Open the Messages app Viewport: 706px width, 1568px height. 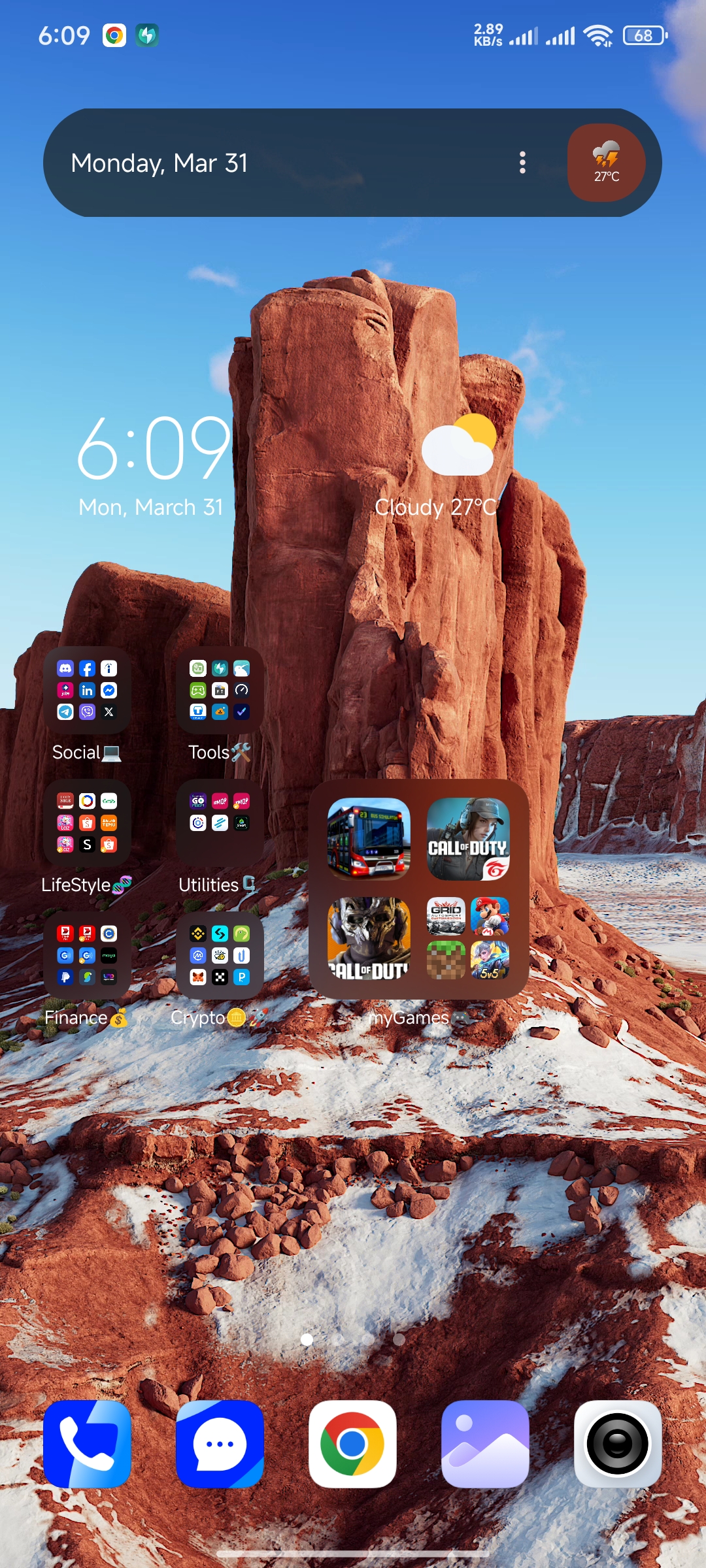point(220,1444)
